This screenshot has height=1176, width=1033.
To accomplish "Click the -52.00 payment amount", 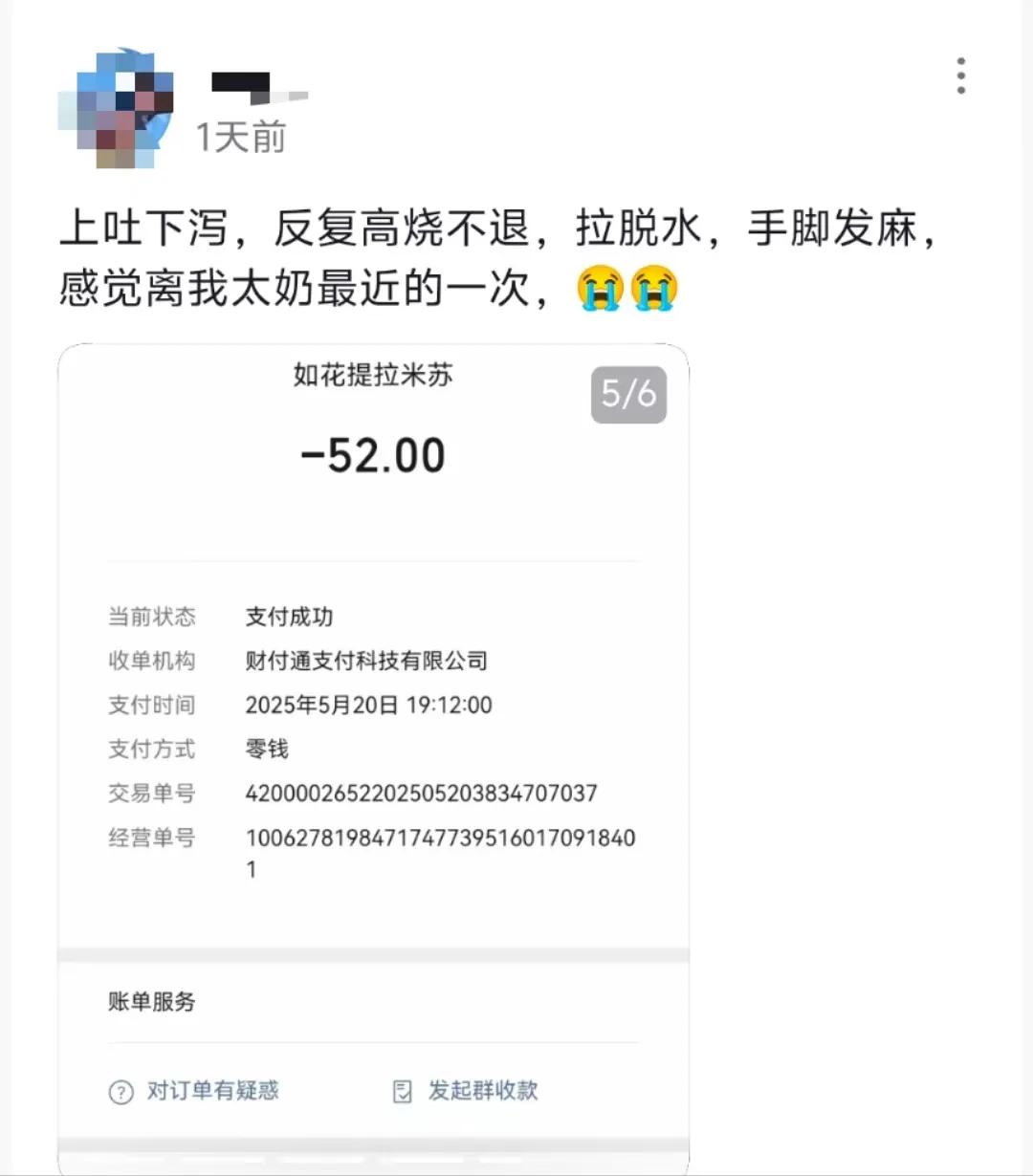I will 373,454.
